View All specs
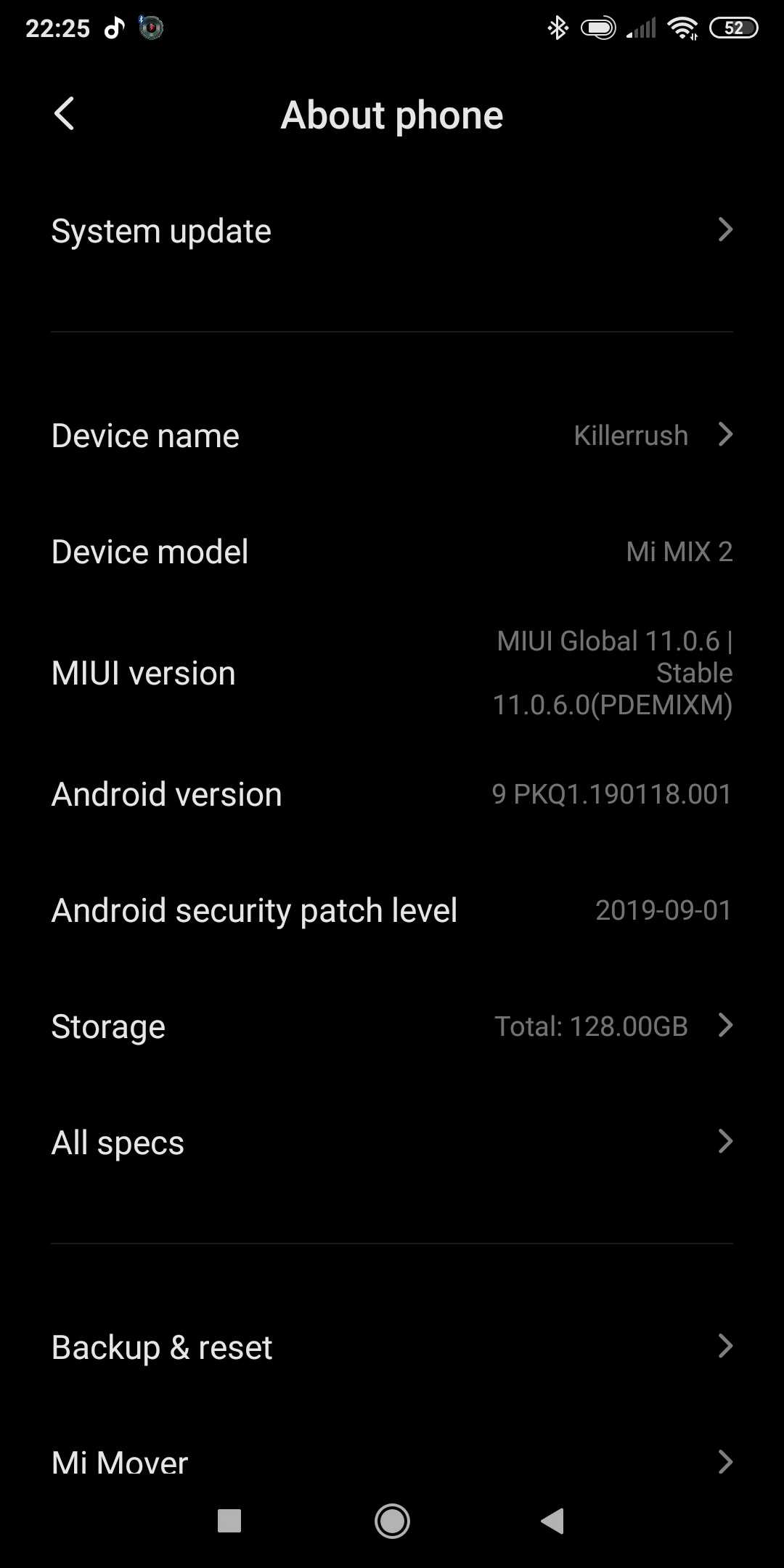Screen dimensions: 784x1568 392,1143
